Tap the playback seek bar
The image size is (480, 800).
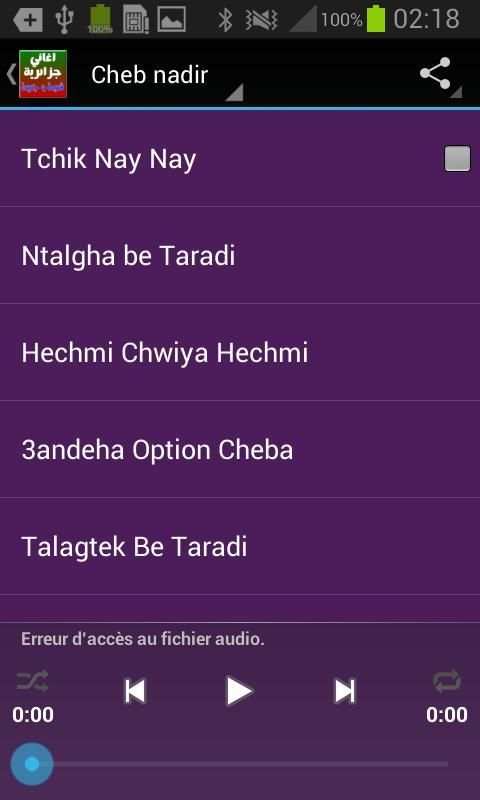point(240,764)
